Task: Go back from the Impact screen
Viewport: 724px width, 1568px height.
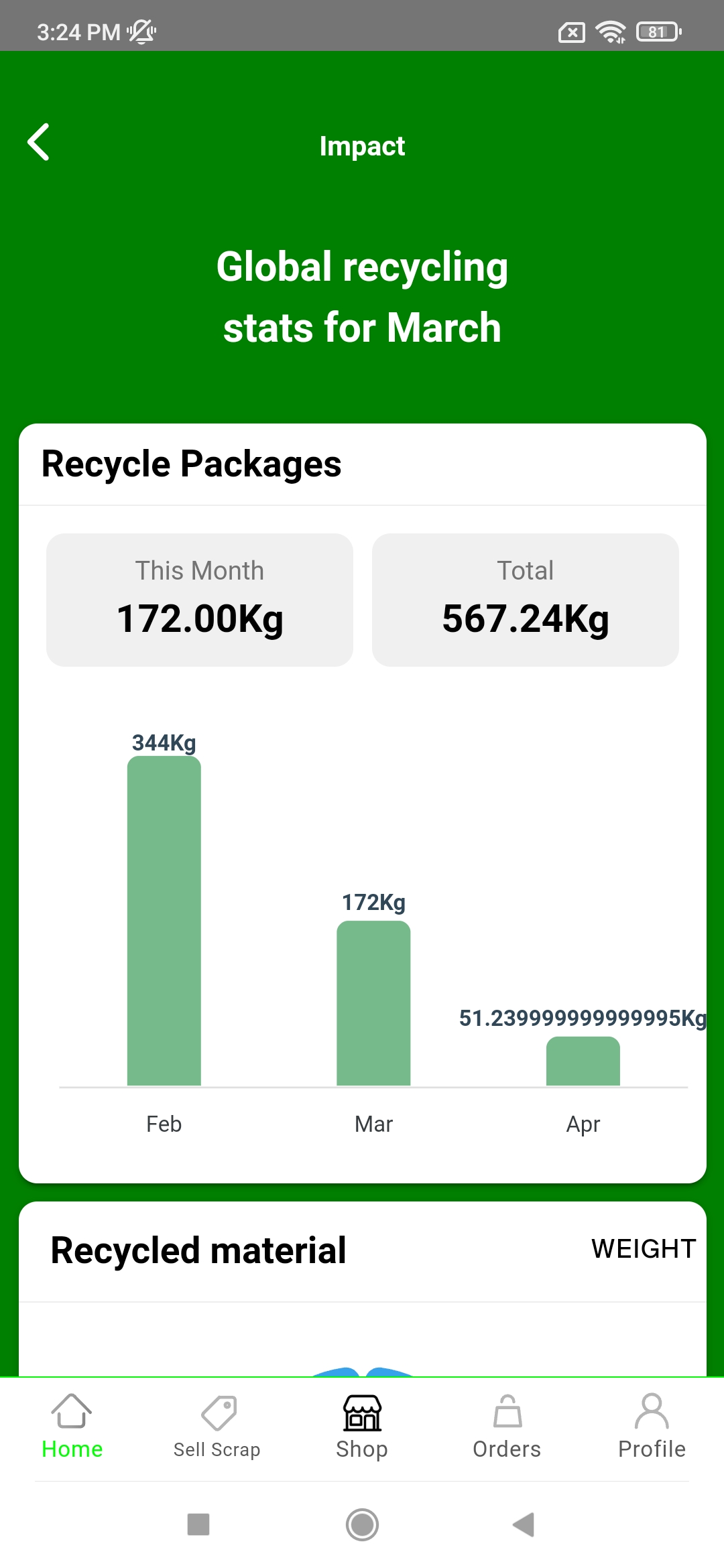Action: click(39, 142)
